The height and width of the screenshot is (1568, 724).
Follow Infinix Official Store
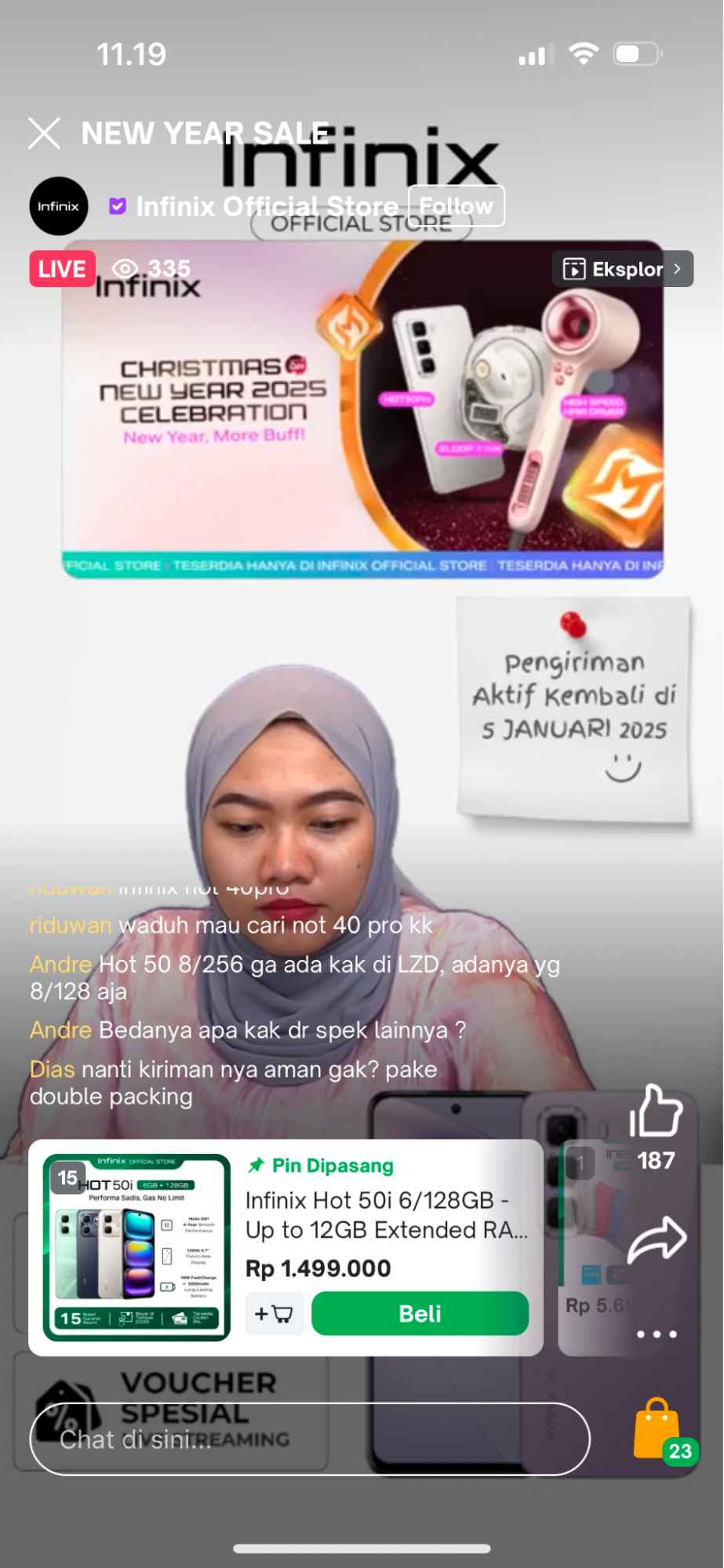(x=456, y=206)
